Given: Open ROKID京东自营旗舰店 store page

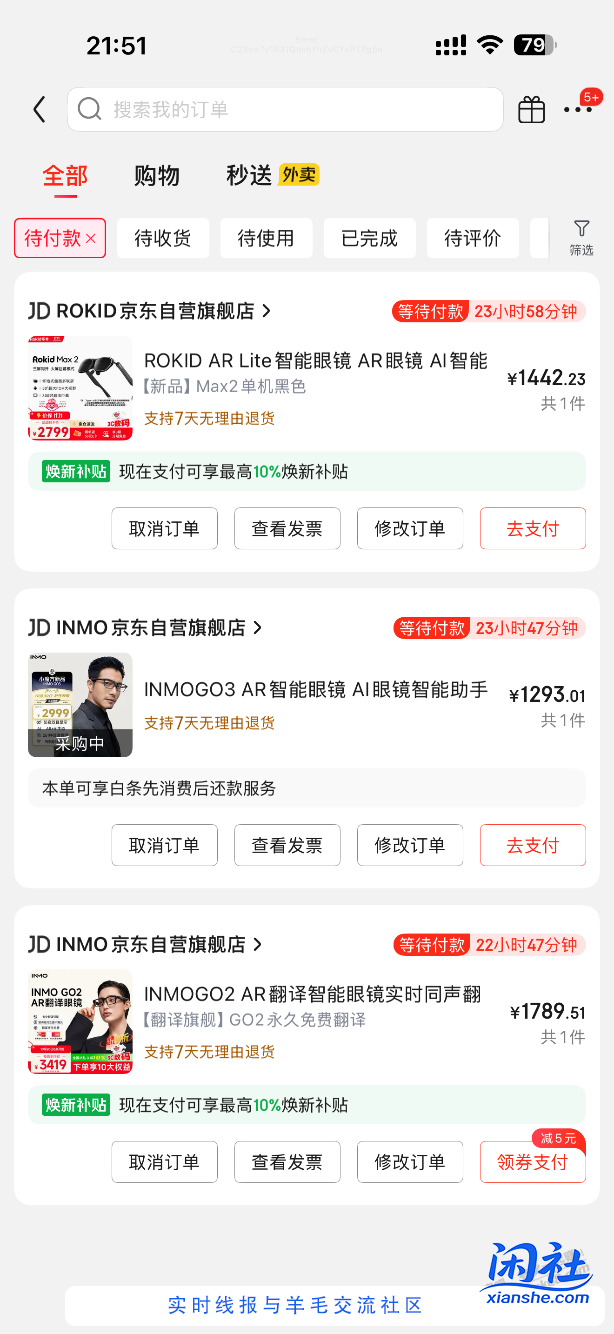Looking at the screenshot, I should 150,311.
